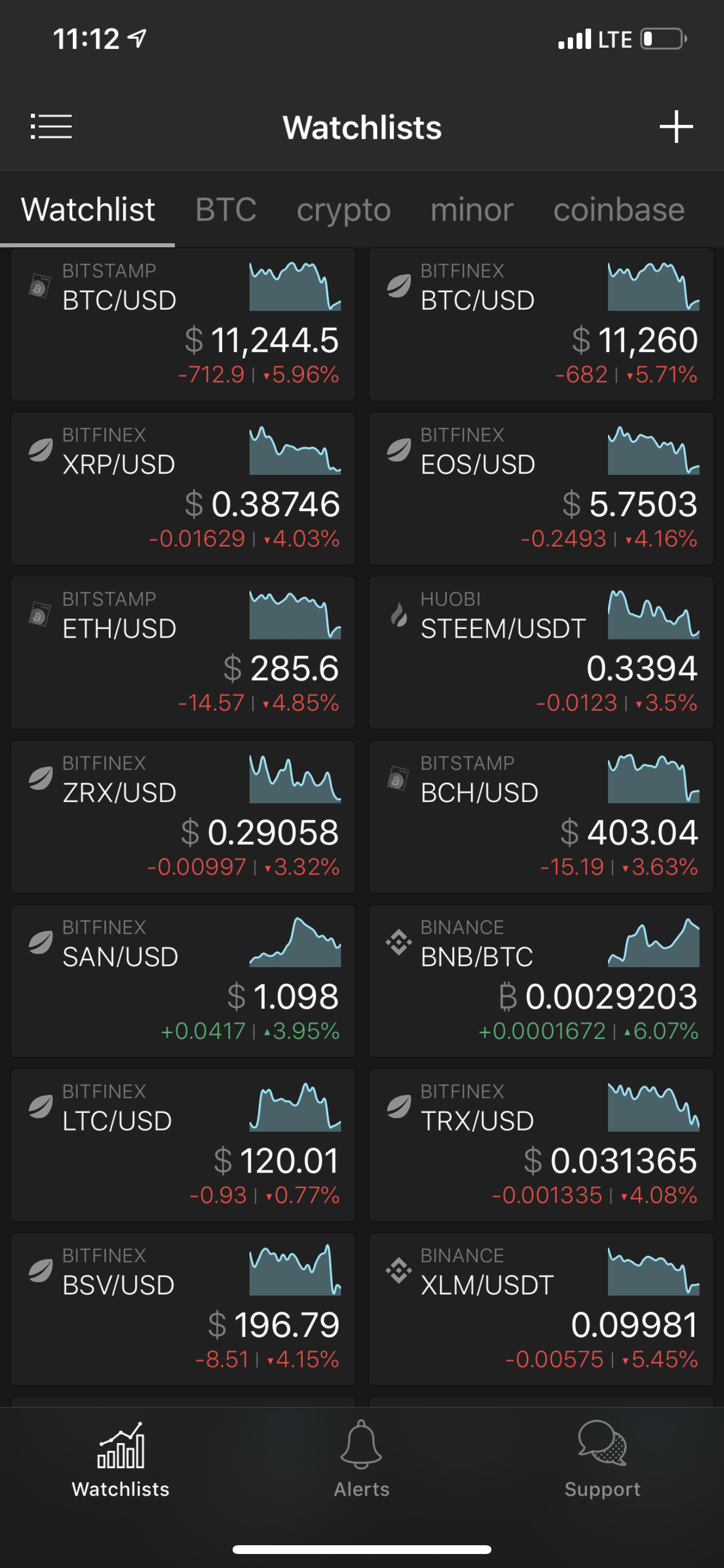Screen dimensions: 724x1568
Task: Open the SAN/USD card
Action: coord(182,981)
